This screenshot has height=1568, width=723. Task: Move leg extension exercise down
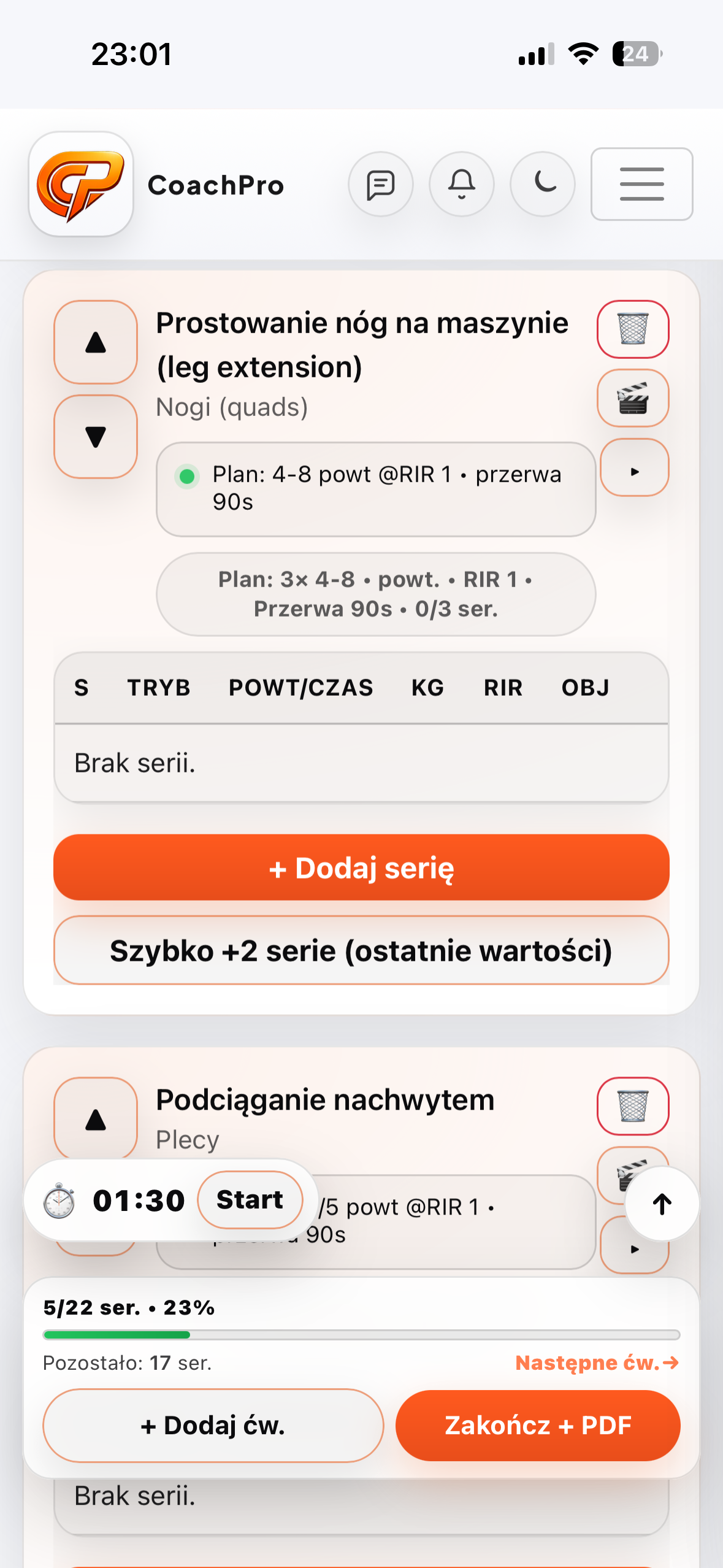pos(96,437)
